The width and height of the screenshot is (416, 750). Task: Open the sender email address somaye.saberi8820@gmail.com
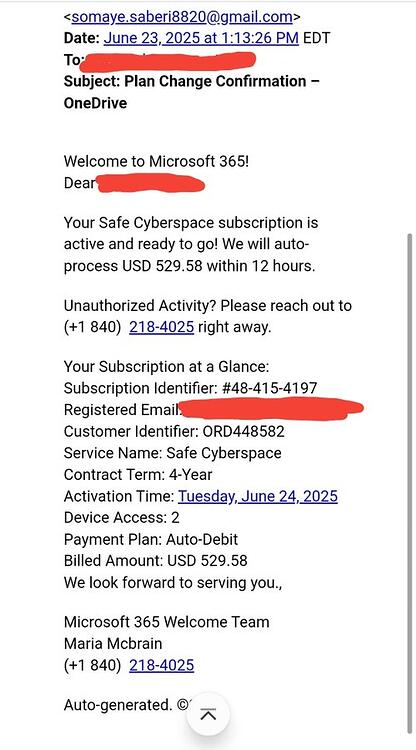(x=182, y=17)
